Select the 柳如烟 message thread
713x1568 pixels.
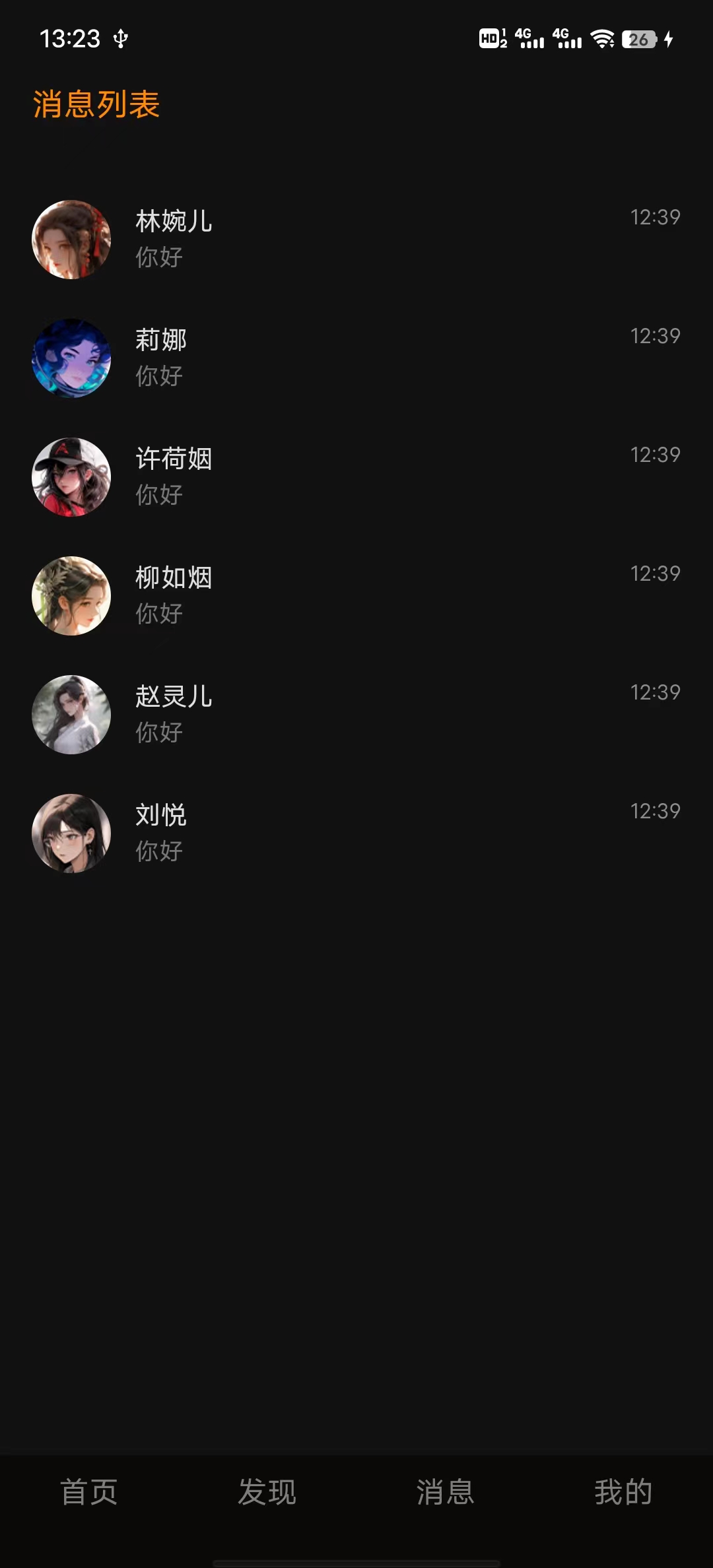click(x=356, y=595)
